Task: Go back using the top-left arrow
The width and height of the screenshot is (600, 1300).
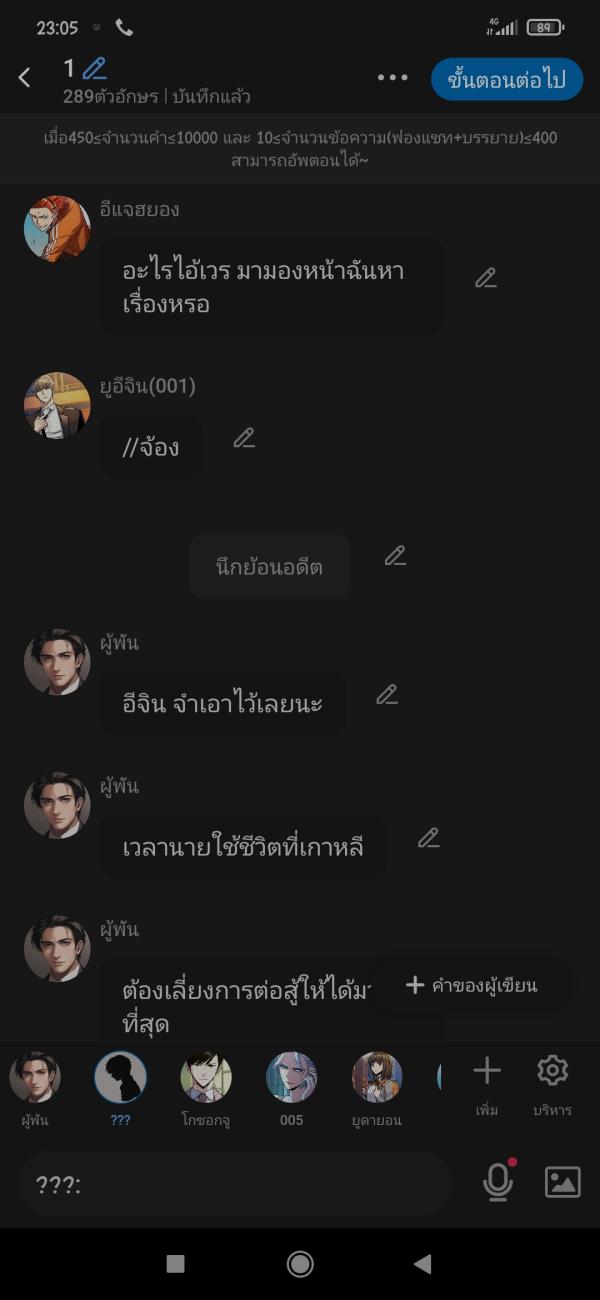Action: (x=25, y=78)
